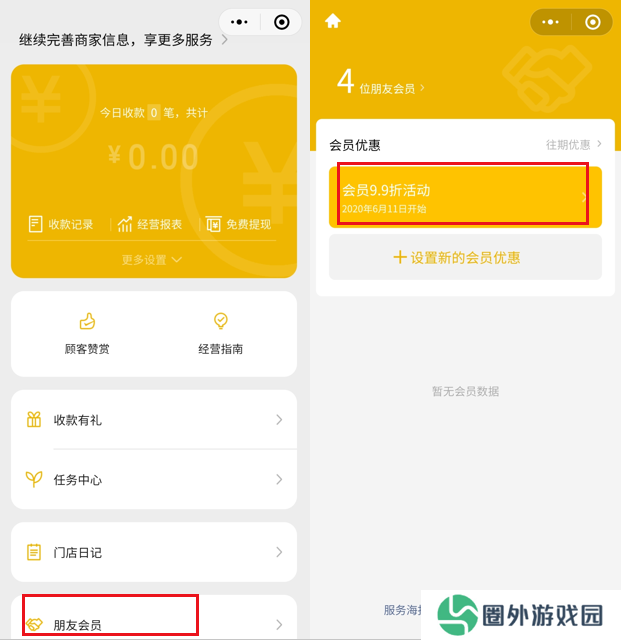Open the 门店日记 store diary row

click(154, 552)
